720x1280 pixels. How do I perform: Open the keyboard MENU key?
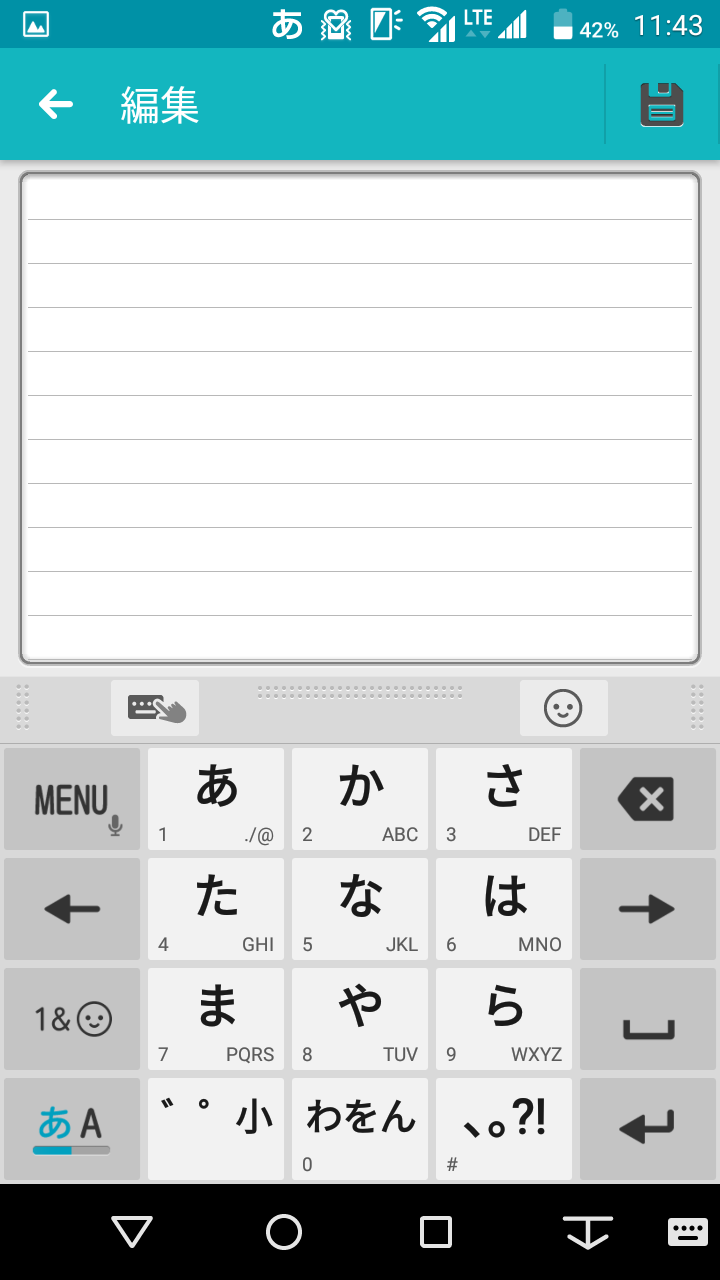pyautogui.click(x=72, y=799)
